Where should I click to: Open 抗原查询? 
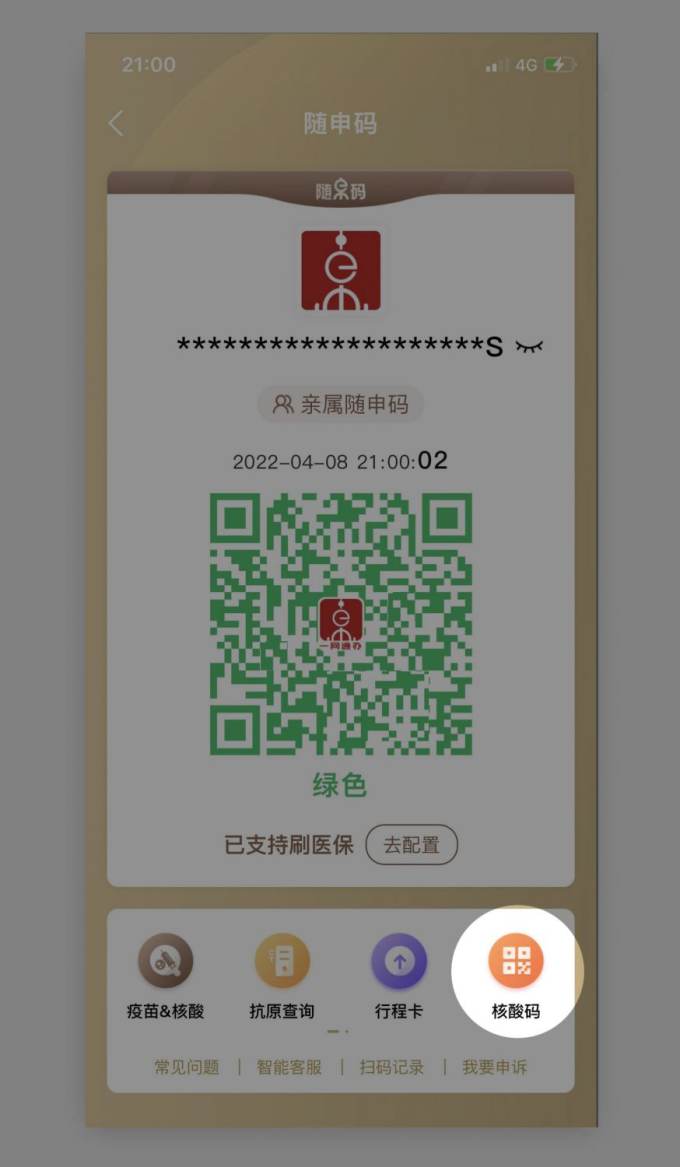[282, 975]
